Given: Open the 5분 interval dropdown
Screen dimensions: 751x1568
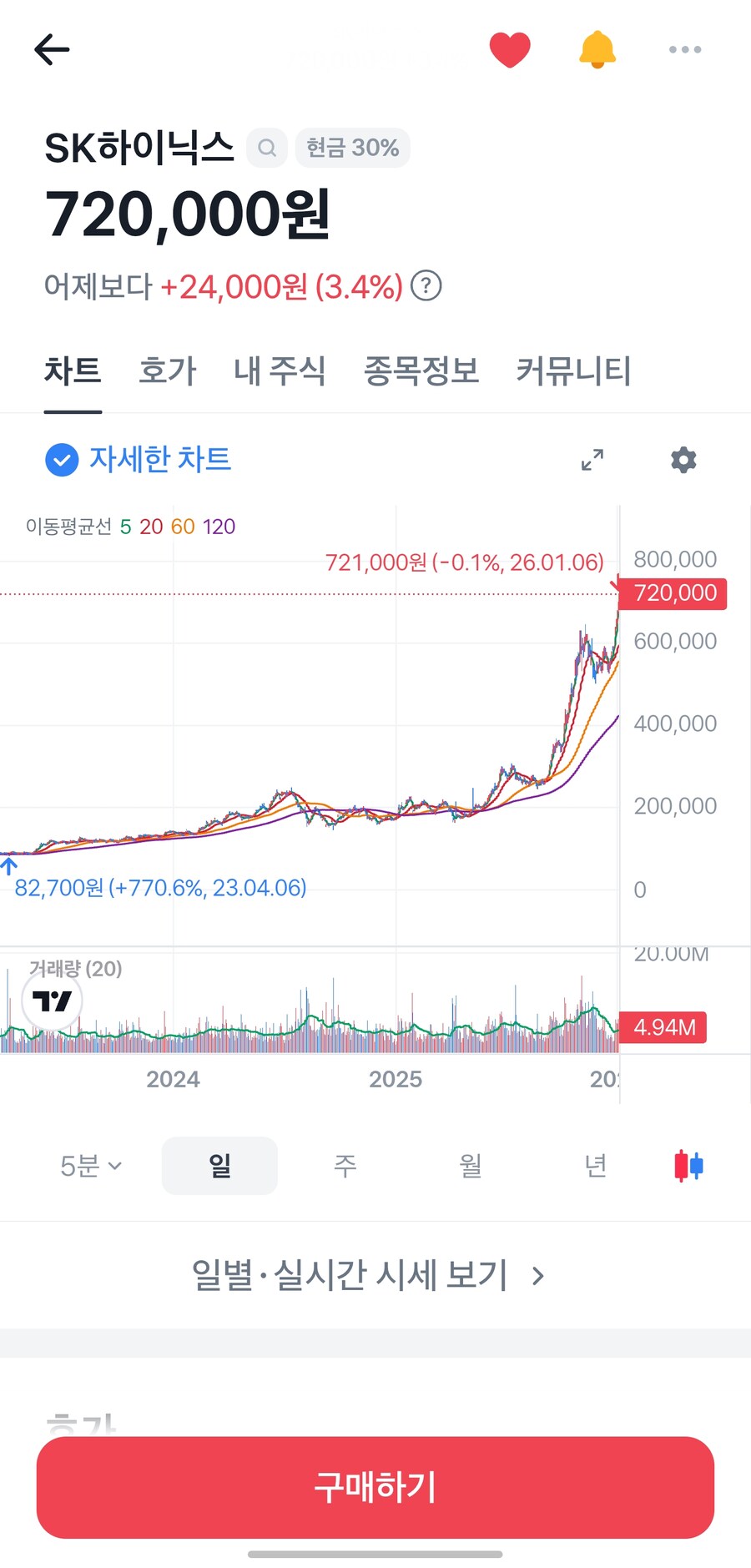Looking at the screenshot, I should (x=90, y=1165).
